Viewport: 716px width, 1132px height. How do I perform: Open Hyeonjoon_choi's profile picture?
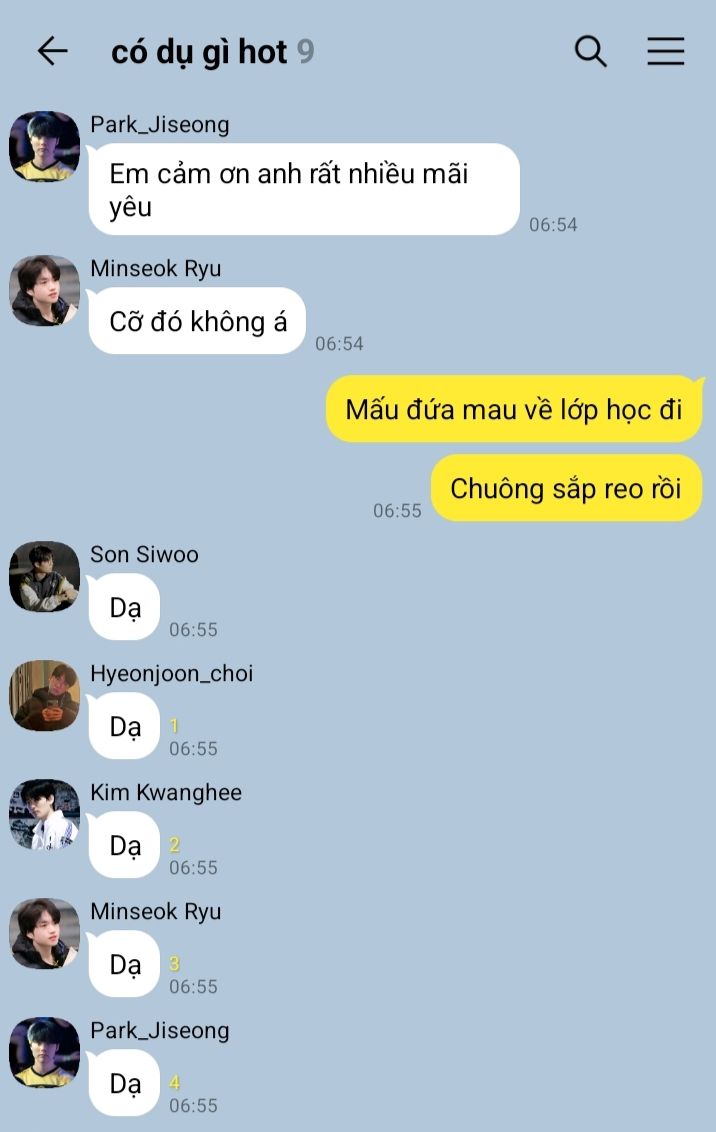click(x=44, y=696)
